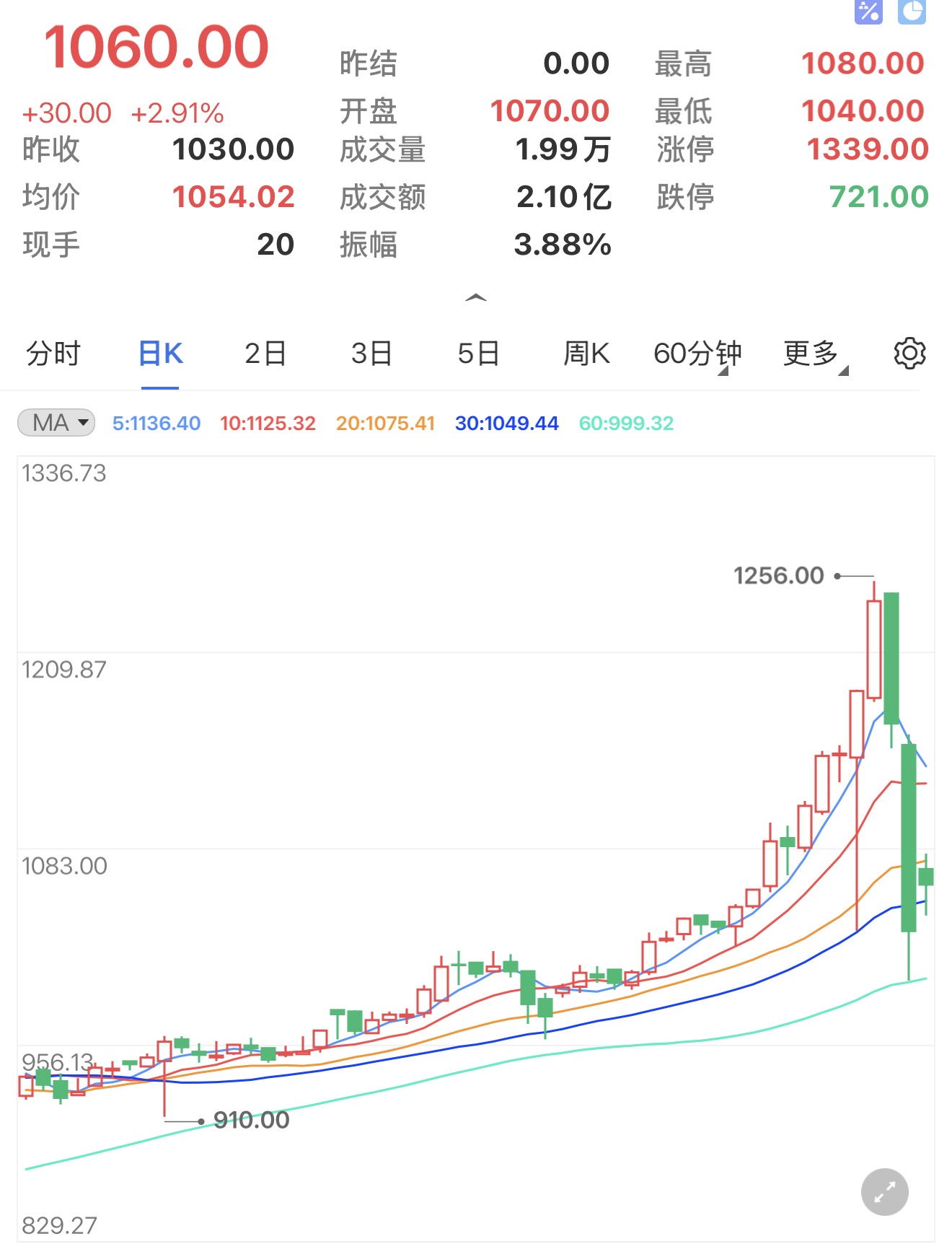The width and height of the screenshot is (952, 1244).
Task: Tap the pie chart icon at the top
Action: click(x=912, y=11)
